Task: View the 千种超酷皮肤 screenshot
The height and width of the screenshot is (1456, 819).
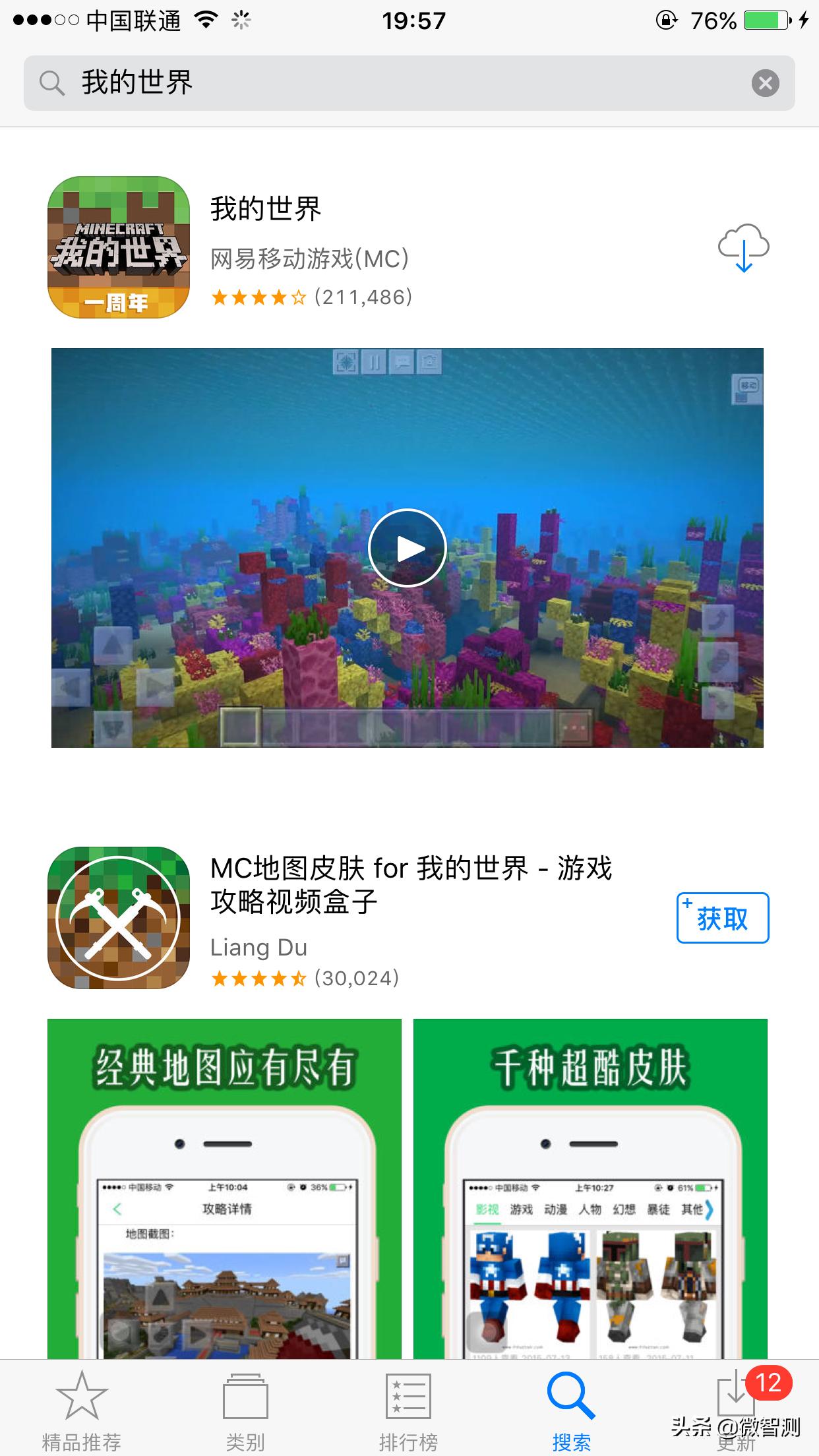Action: tap(590, 1187)
